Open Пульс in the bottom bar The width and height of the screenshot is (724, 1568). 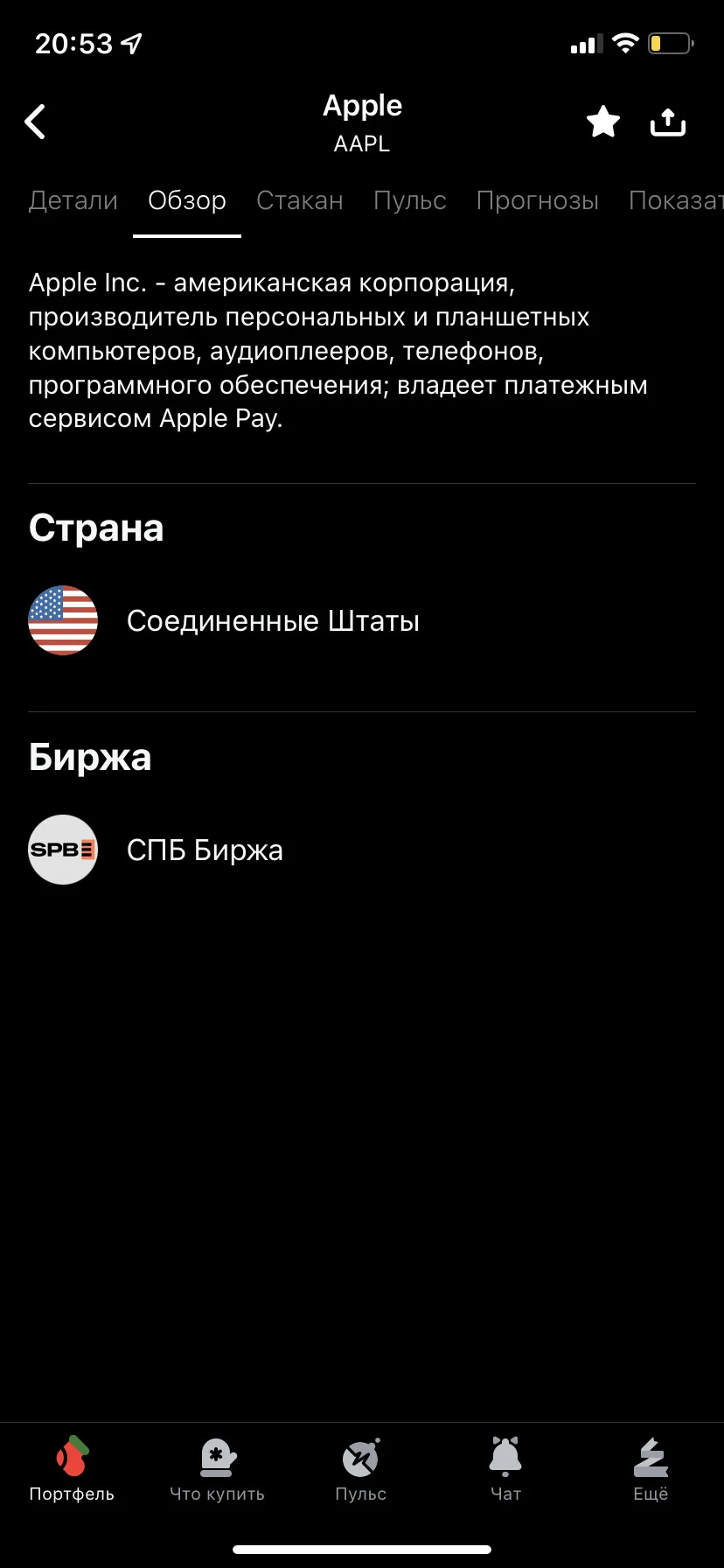tap(361, 1470)
